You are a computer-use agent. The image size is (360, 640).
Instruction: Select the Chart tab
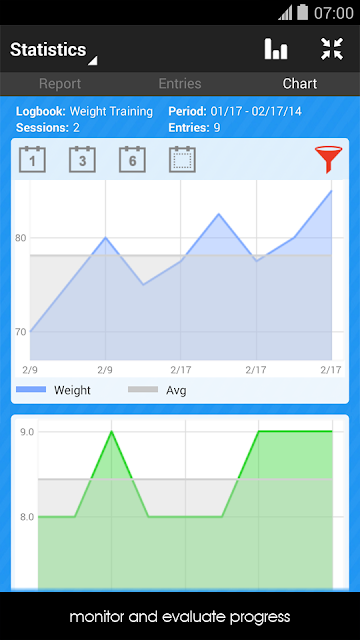tap(300, 84)
